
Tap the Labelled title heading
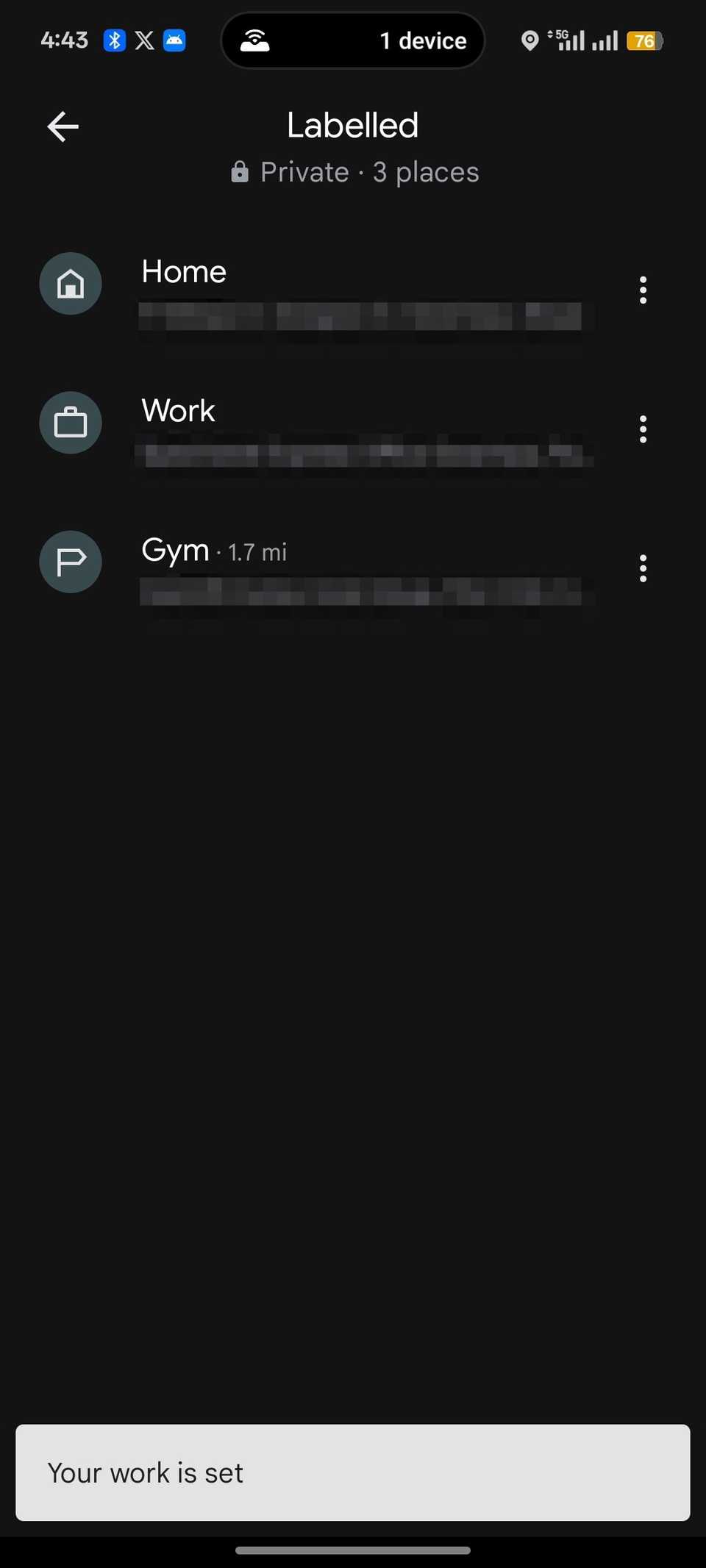352,125
